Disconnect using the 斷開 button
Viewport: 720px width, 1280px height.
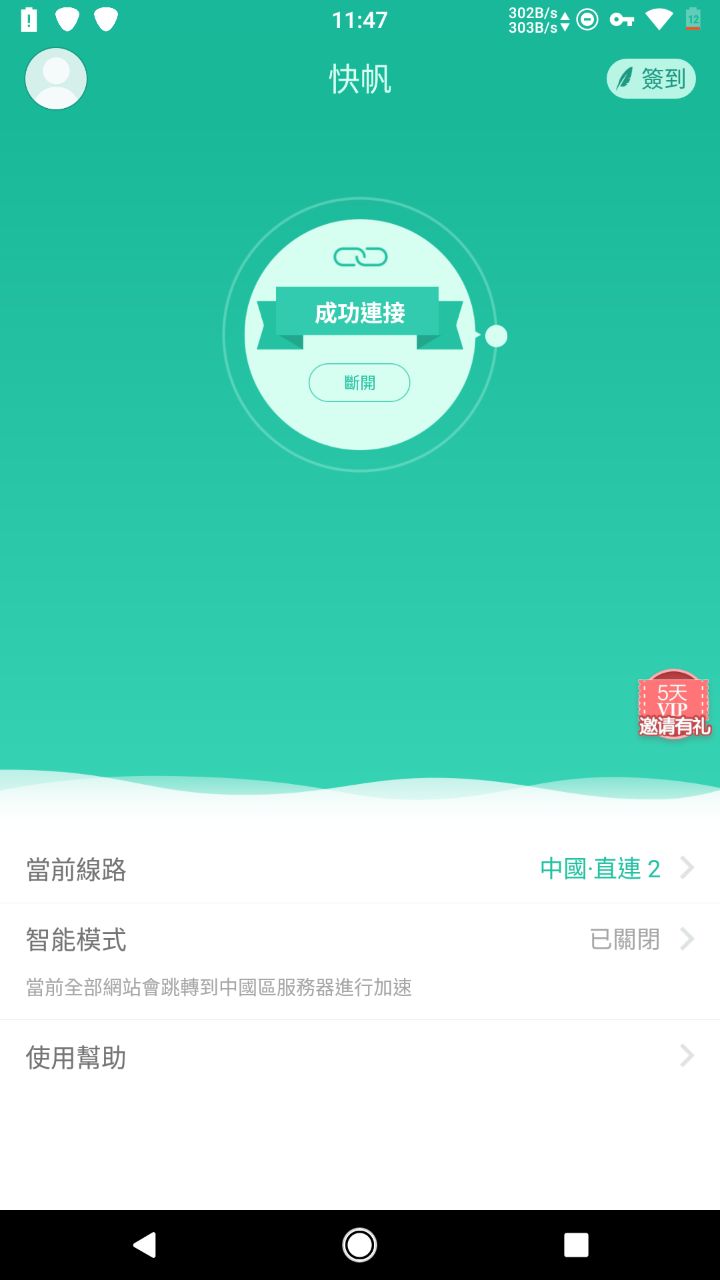[359, 383]
